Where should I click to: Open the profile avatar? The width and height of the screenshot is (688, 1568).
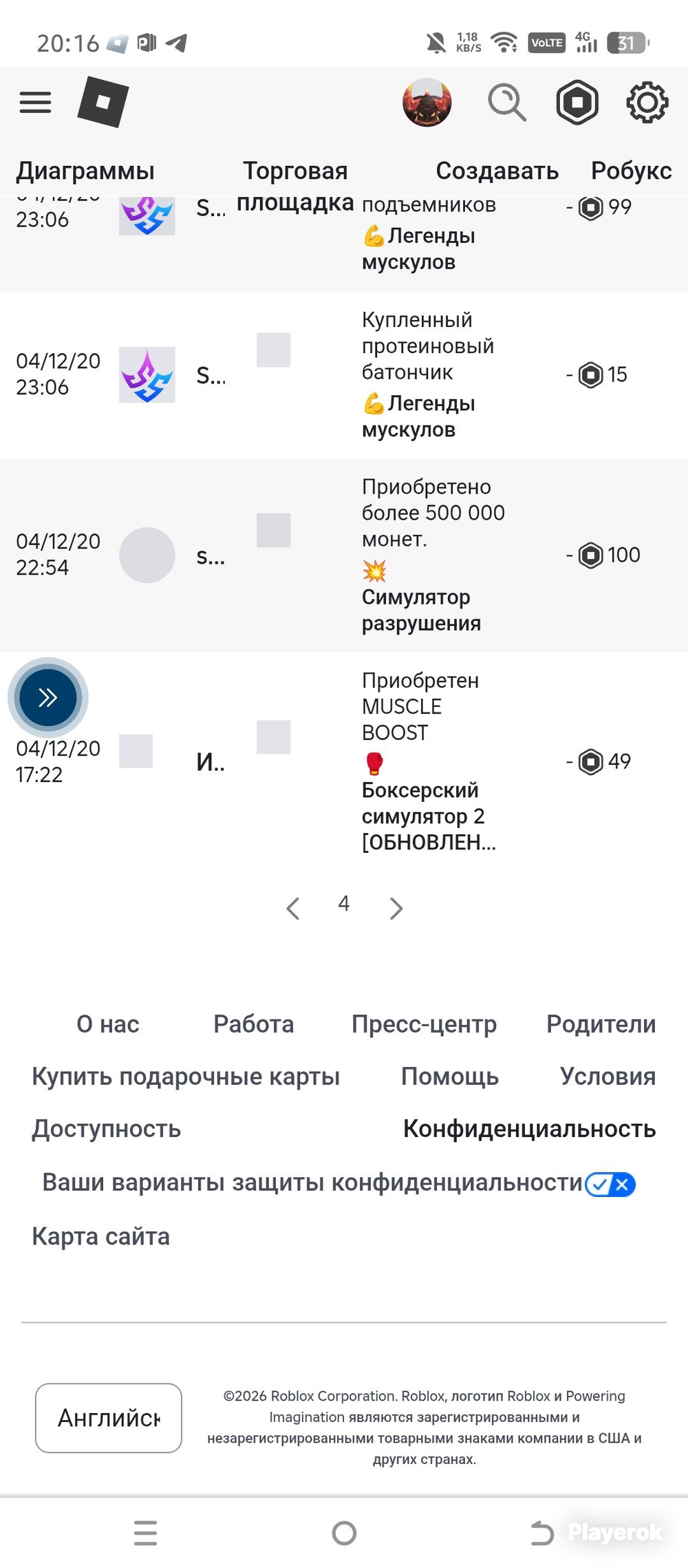(x=427, y=103)
